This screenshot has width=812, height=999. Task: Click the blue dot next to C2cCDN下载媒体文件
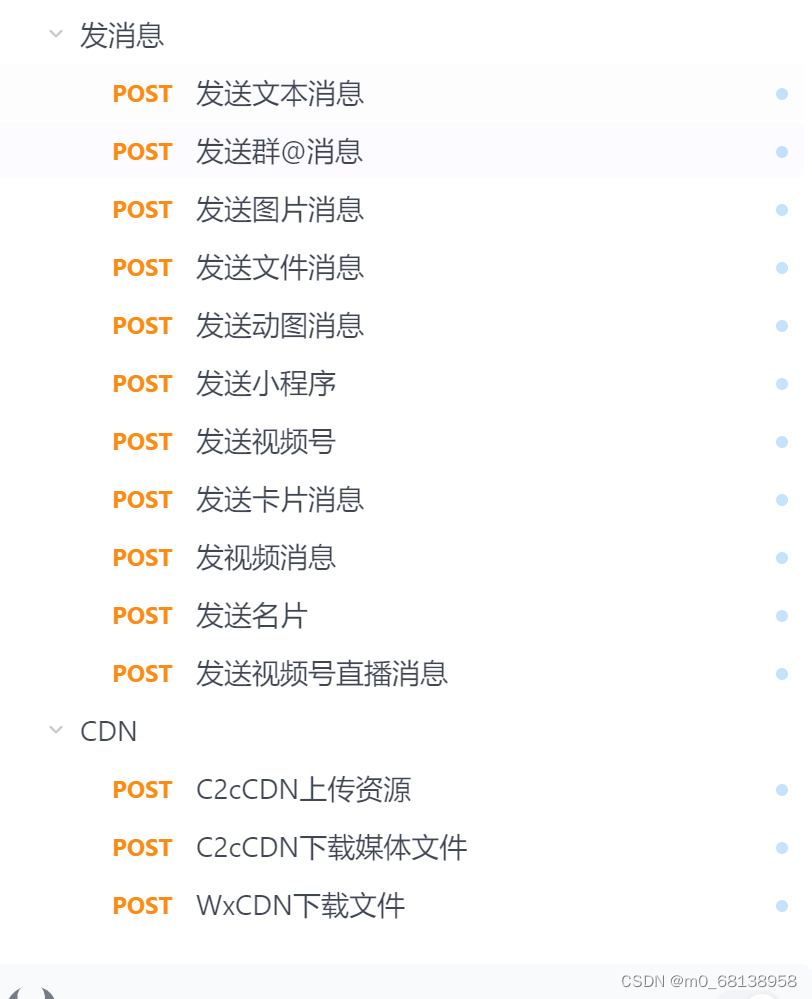click(x=781, y=848)
